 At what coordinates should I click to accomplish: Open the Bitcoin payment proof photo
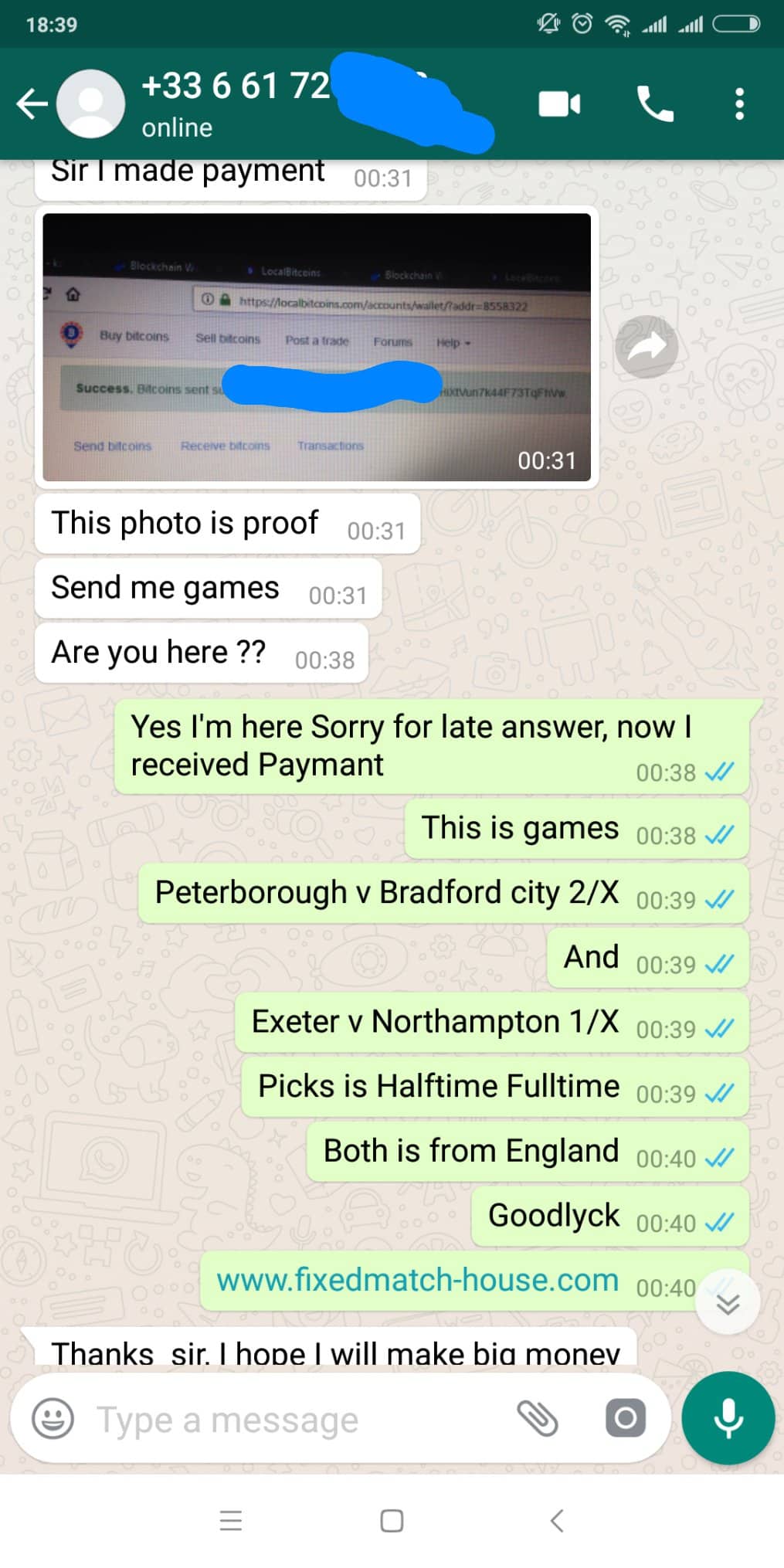pos(317,348)
